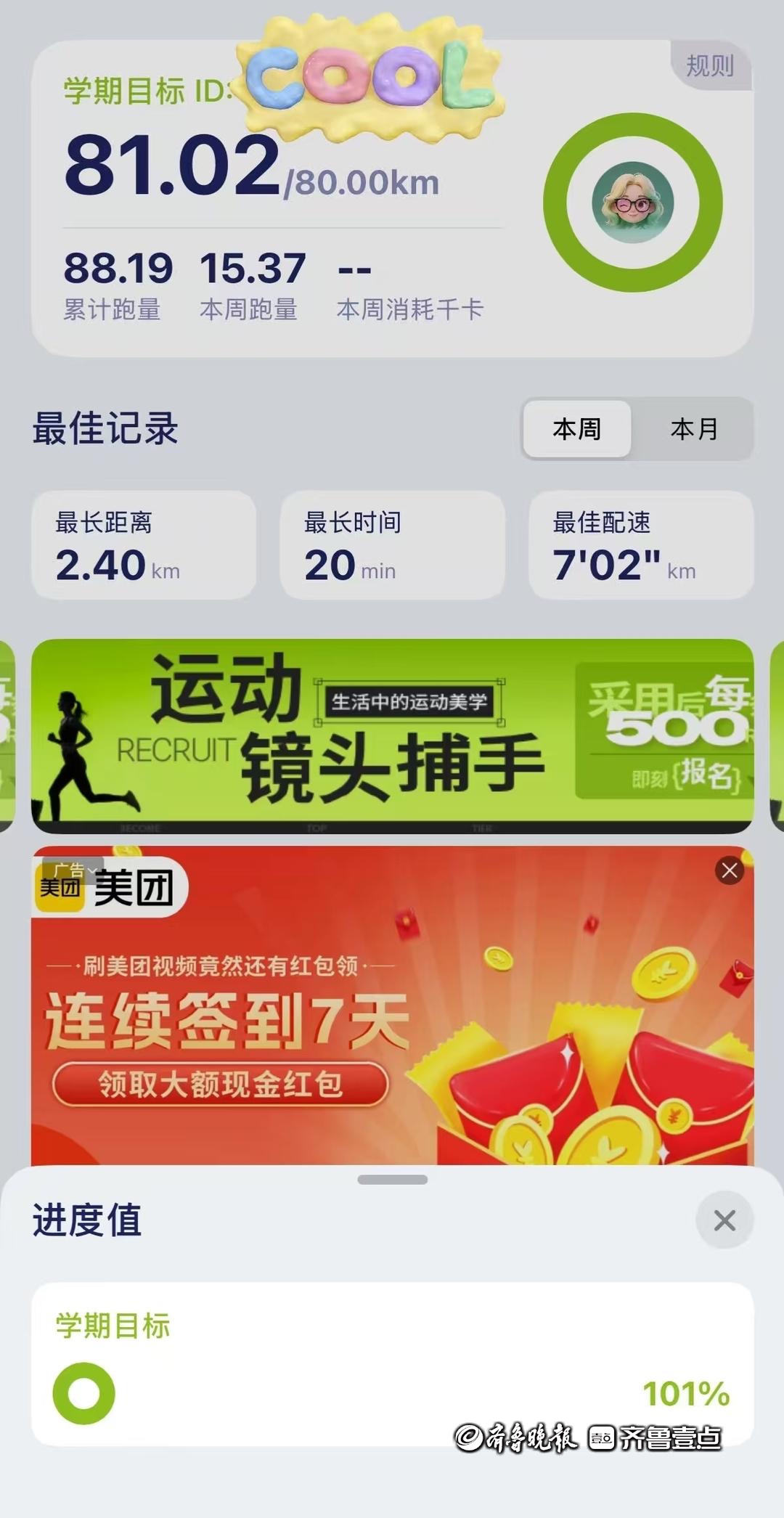Close the 进度值 bottom sheet
This screenshot has width=784, height=1518.
click(724, 1220)
